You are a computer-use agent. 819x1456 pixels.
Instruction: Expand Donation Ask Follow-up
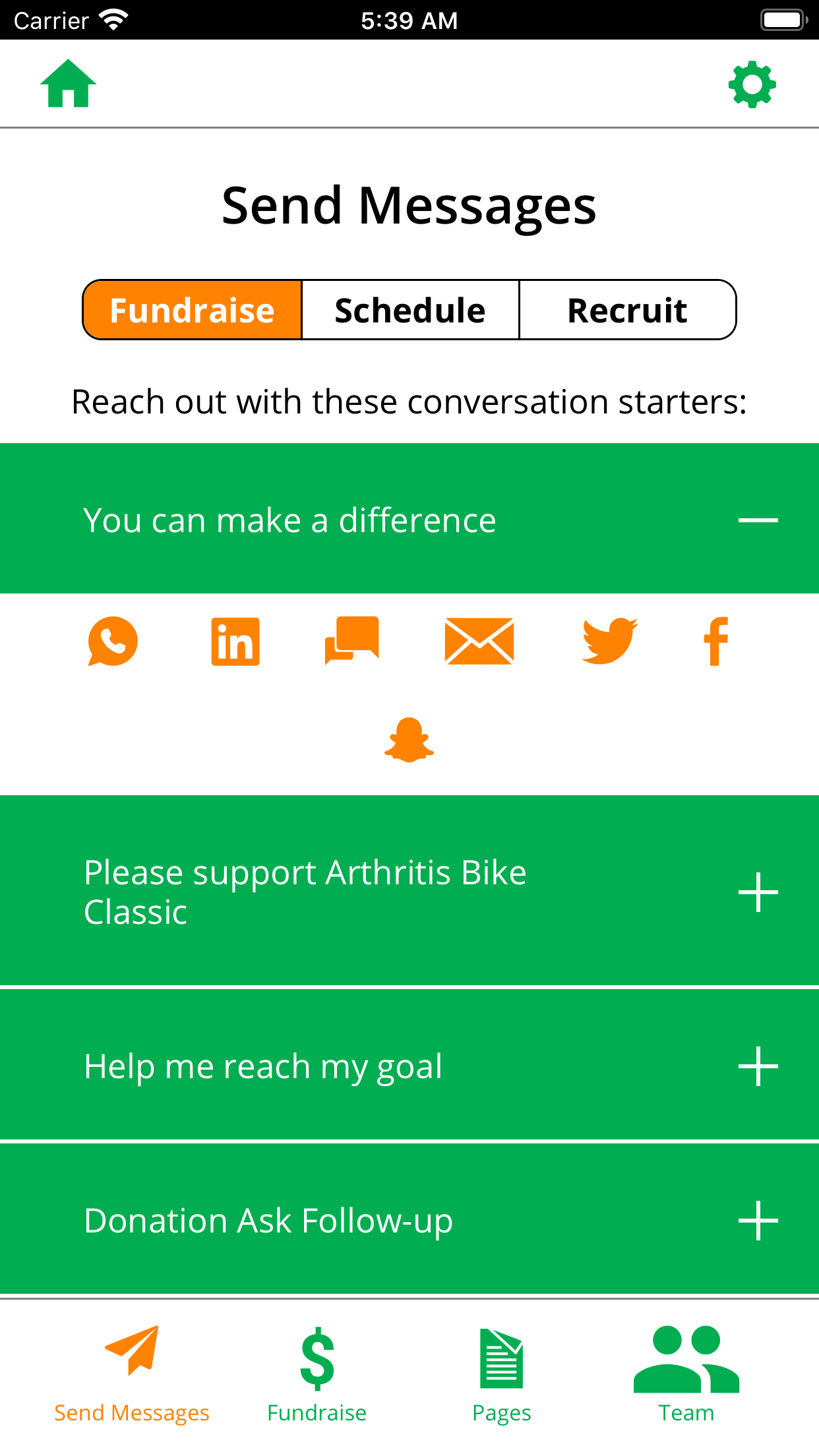758,1221
